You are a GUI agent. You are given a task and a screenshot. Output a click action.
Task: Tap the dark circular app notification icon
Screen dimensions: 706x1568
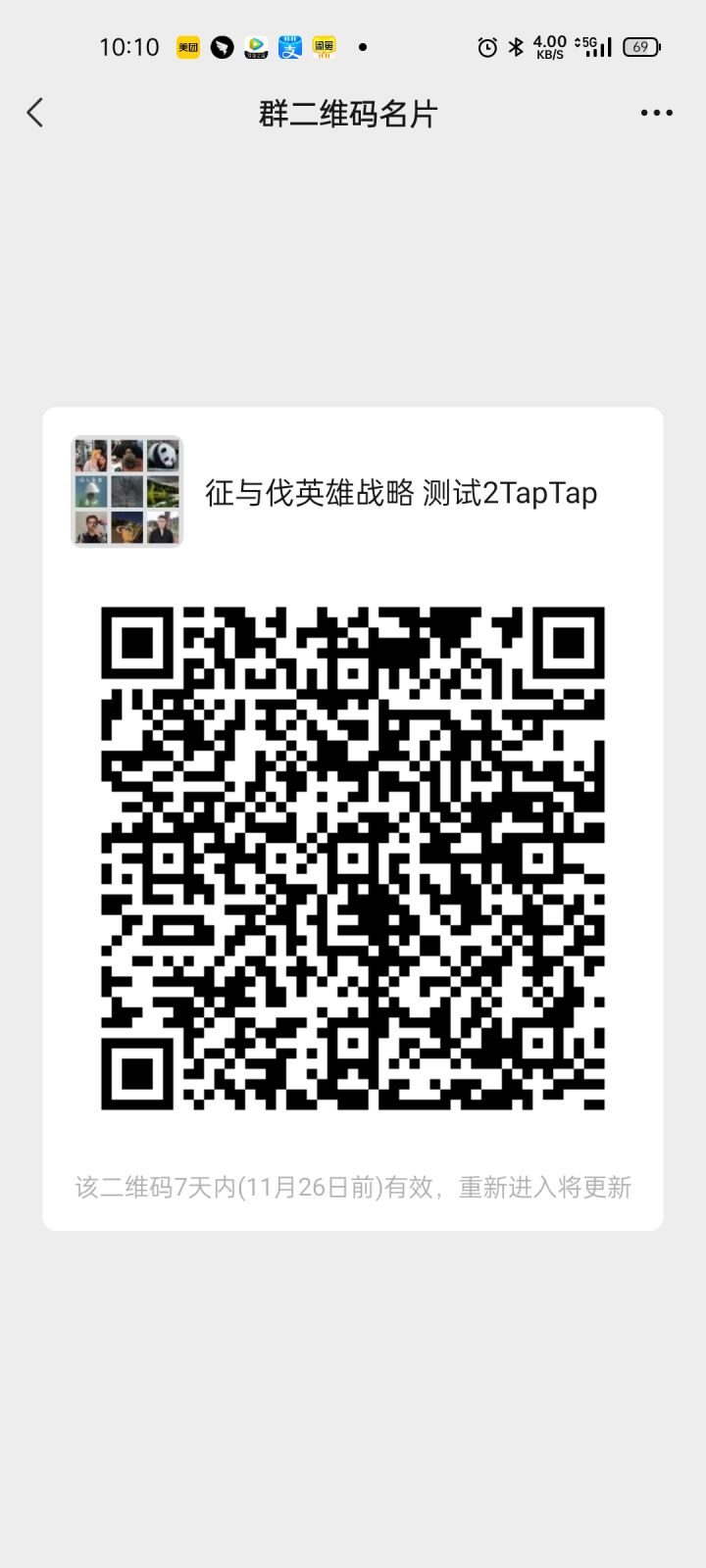pyautogui.click(x=221, y=46)
